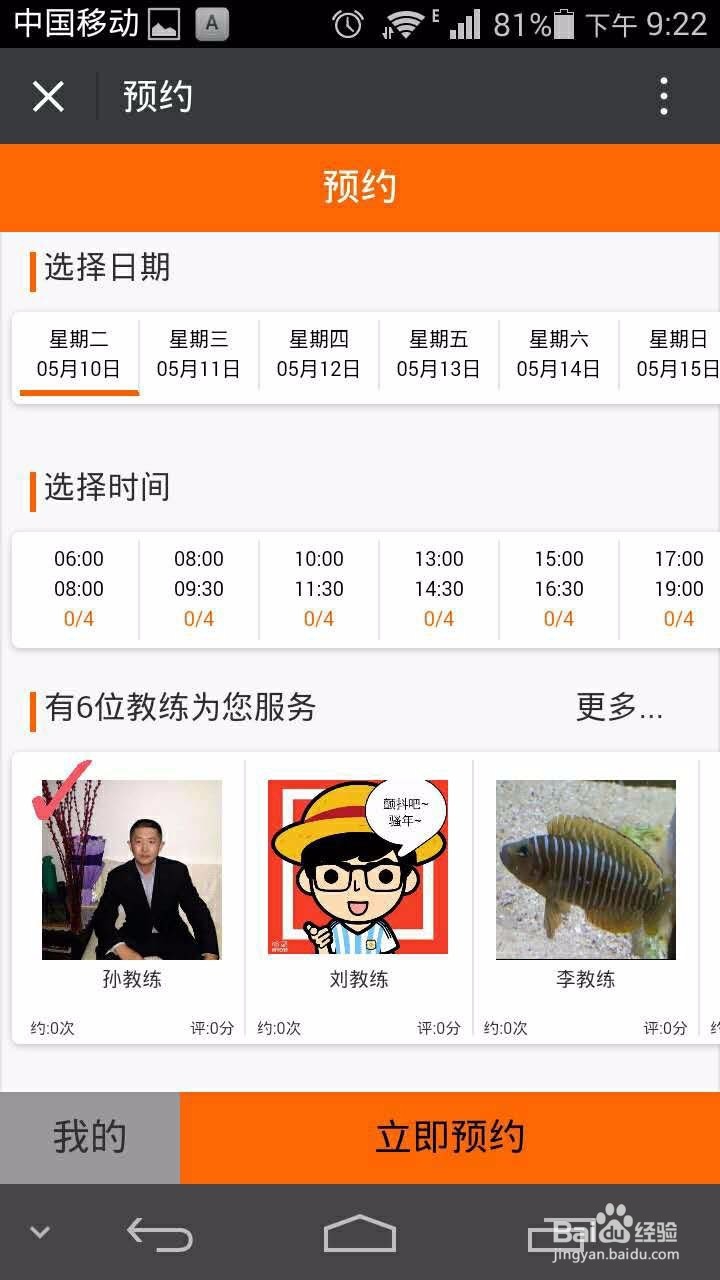Open the three-dot overflow menu
The height and width of the screenshot is (1280, 720).
(663, 96)
